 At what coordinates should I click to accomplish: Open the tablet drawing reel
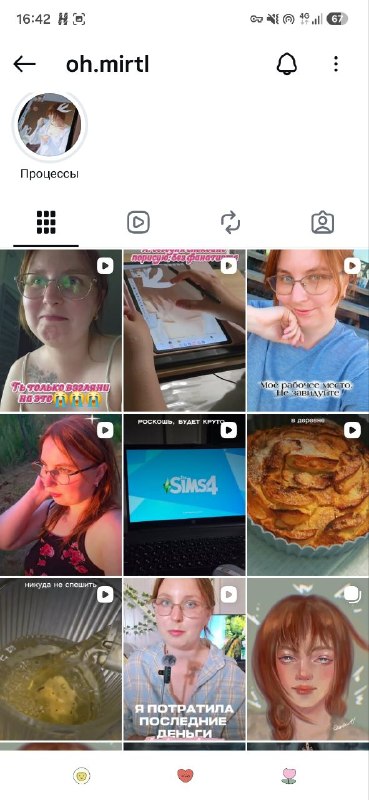[184, 330]
